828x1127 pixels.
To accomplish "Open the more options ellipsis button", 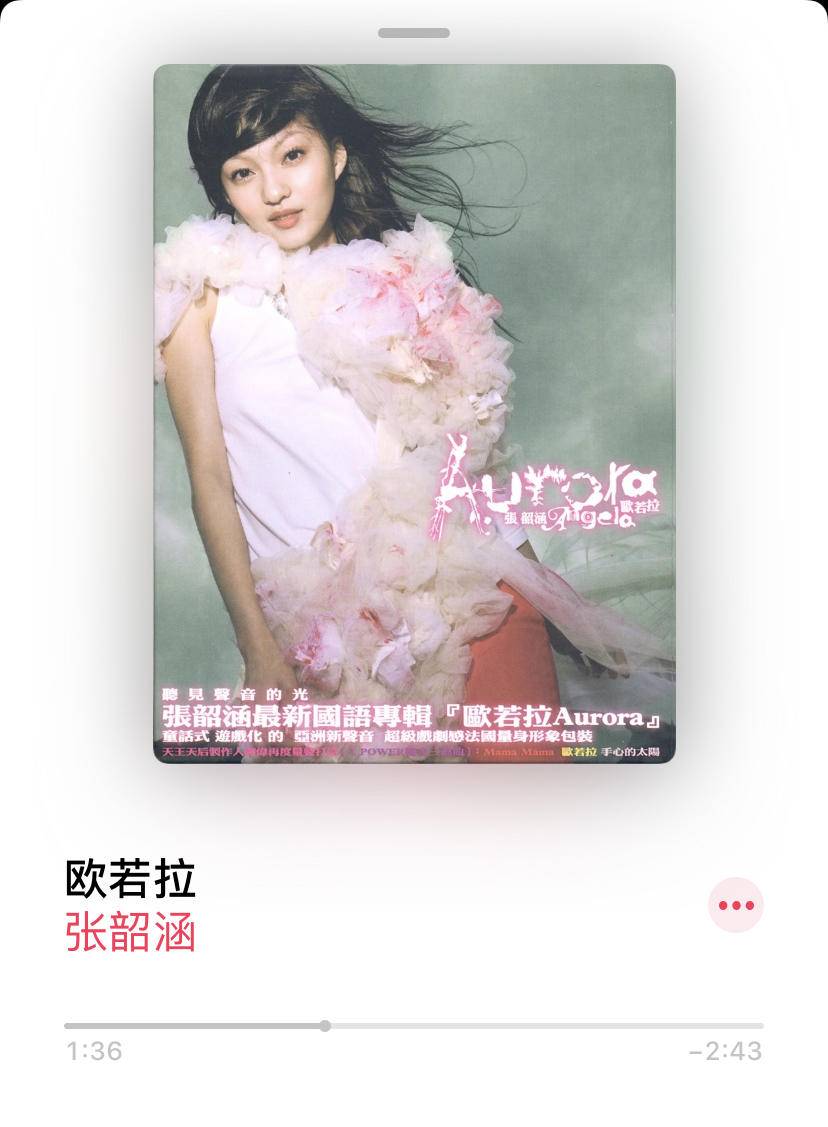I will 735,905.
